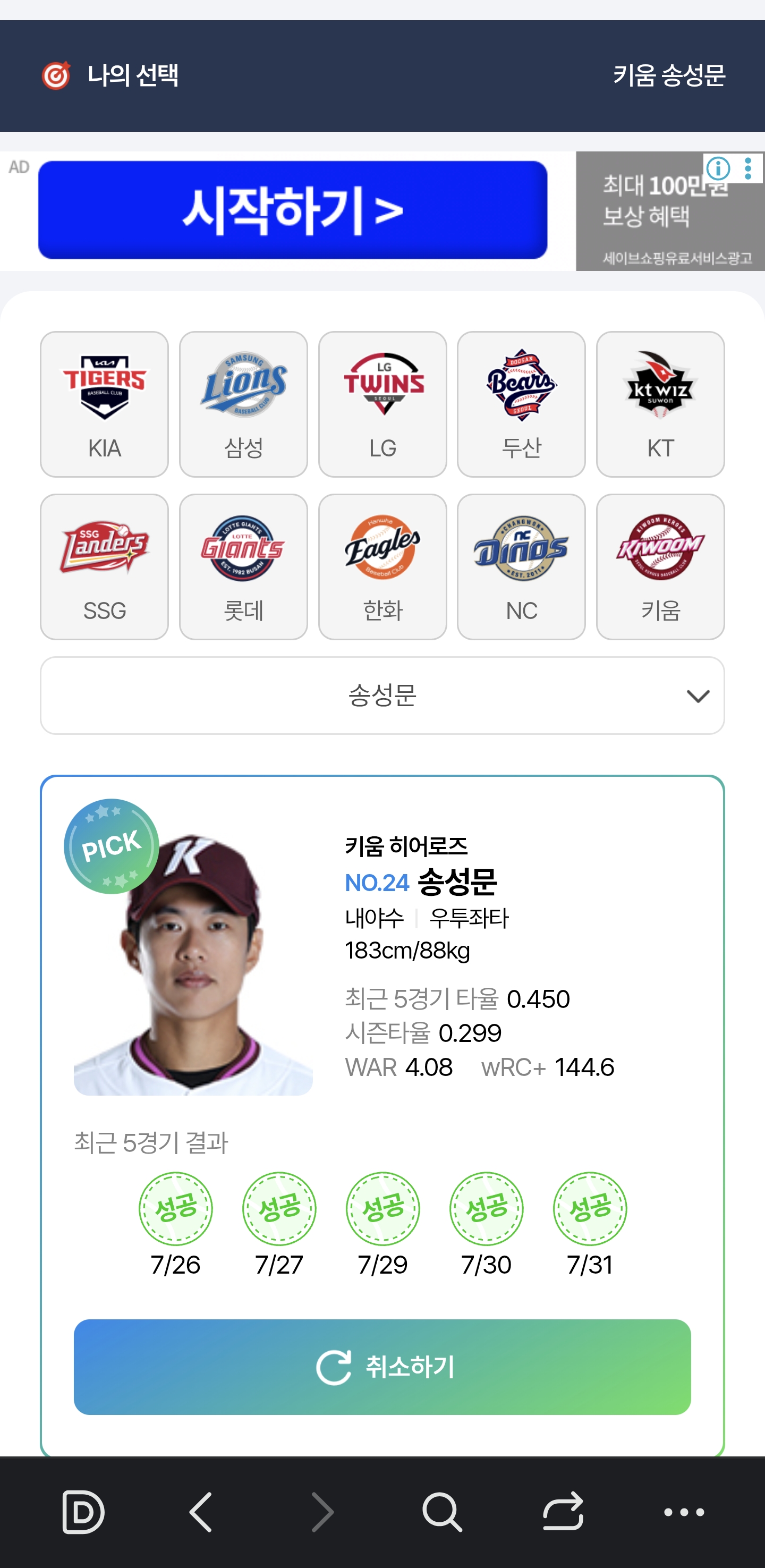Pick the 롯데 Giants team
Viewport: 765px width, 1568px height.
coord(243,567)
